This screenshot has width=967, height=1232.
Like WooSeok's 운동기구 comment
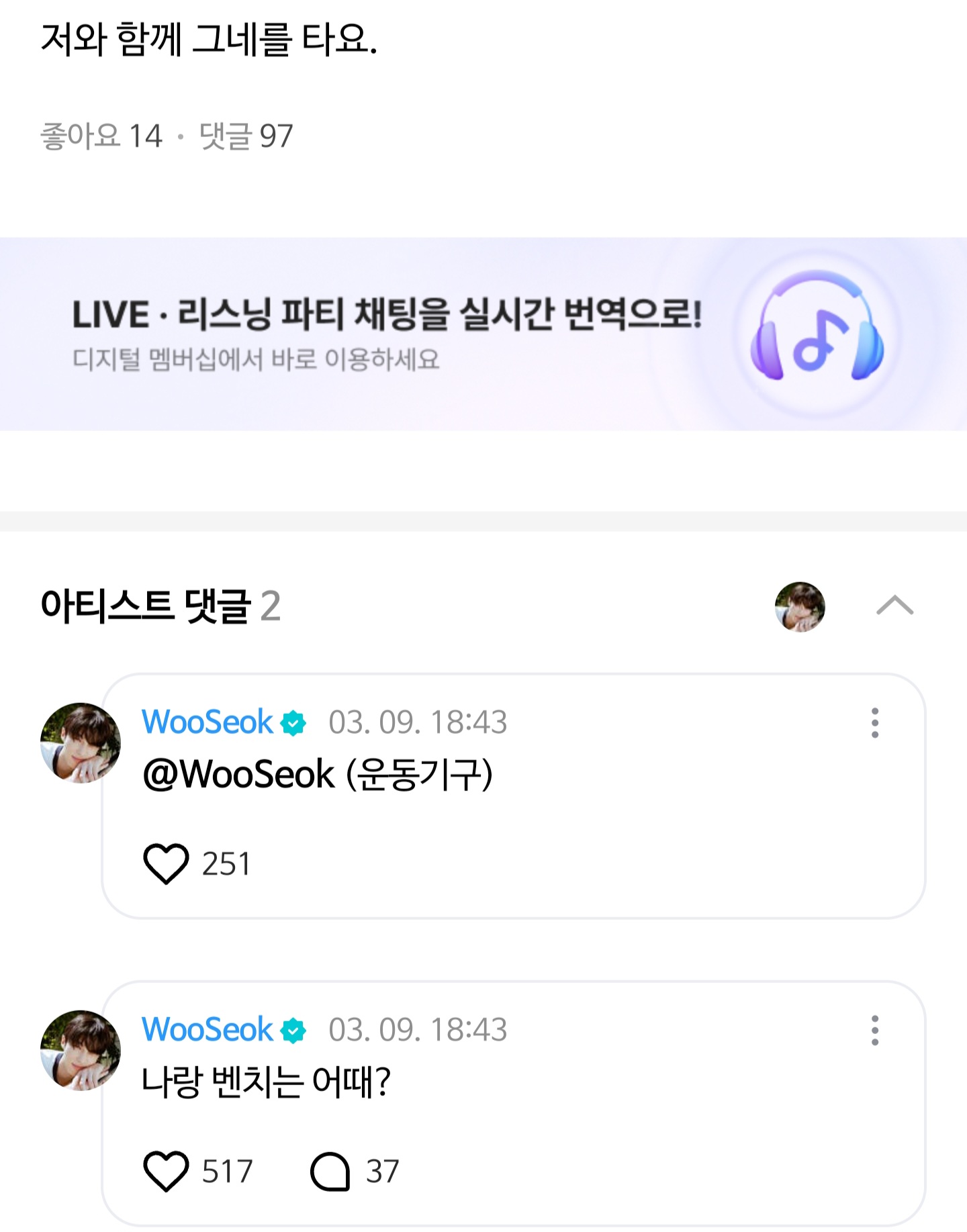click(x=166, y=863)
